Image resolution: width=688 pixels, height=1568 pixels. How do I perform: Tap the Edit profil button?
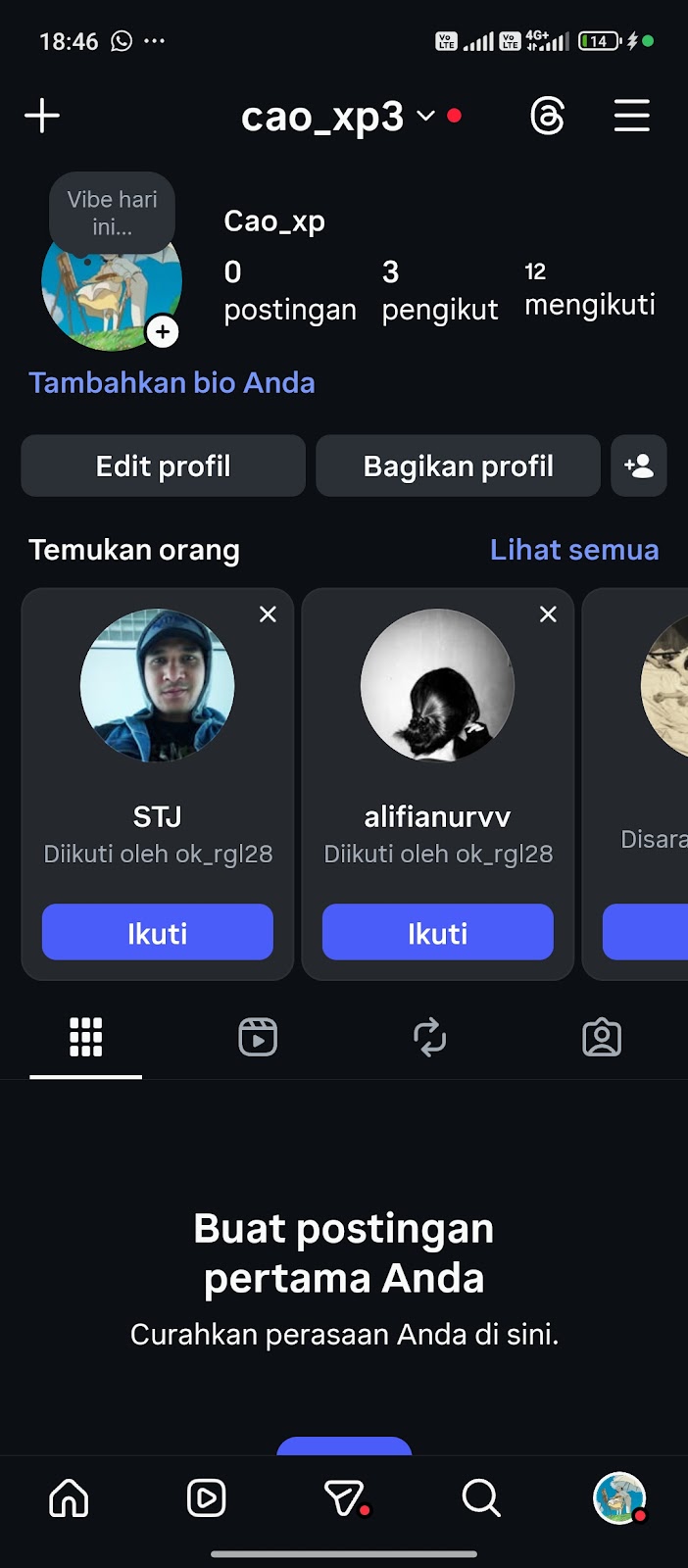(164, 465)
